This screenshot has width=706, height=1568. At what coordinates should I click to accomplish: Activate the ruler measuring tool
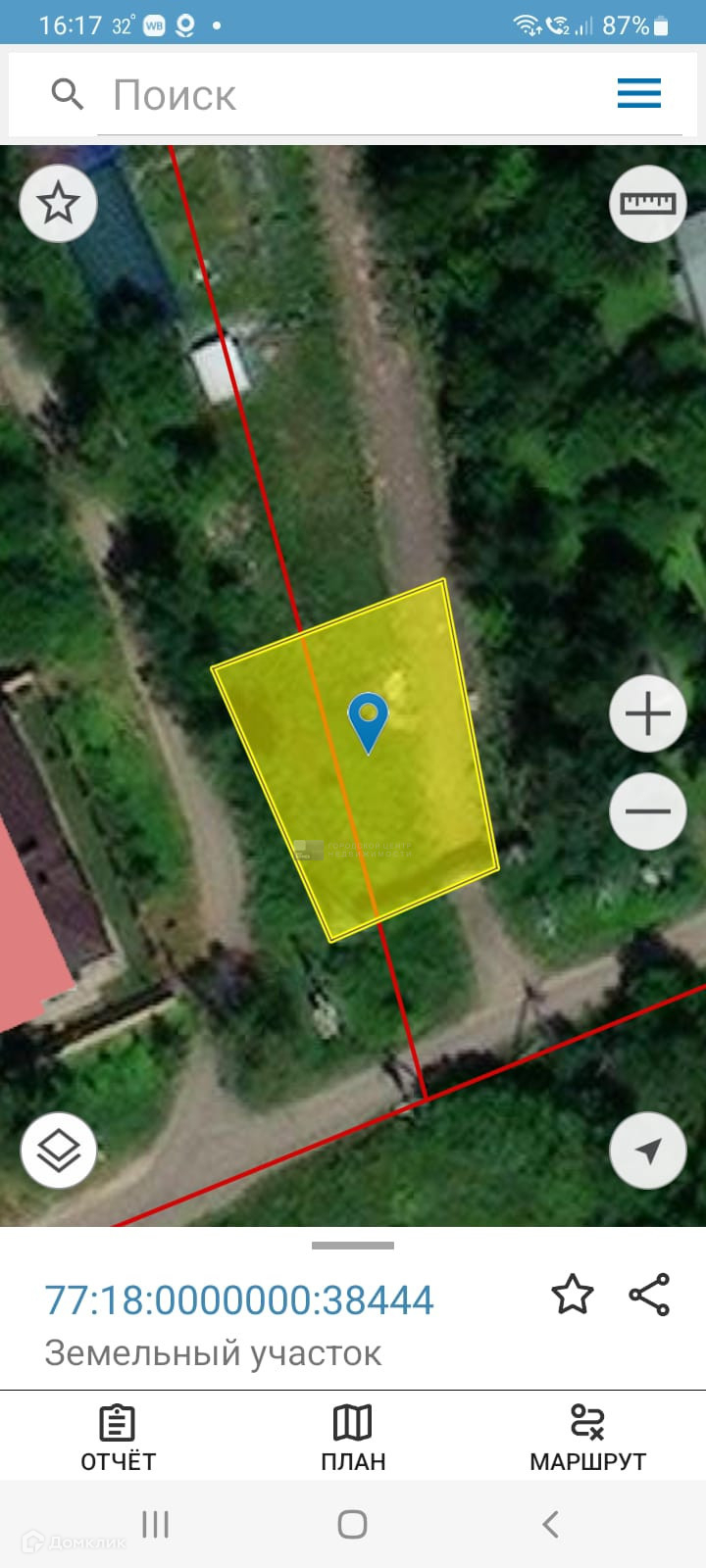[647, 203]
